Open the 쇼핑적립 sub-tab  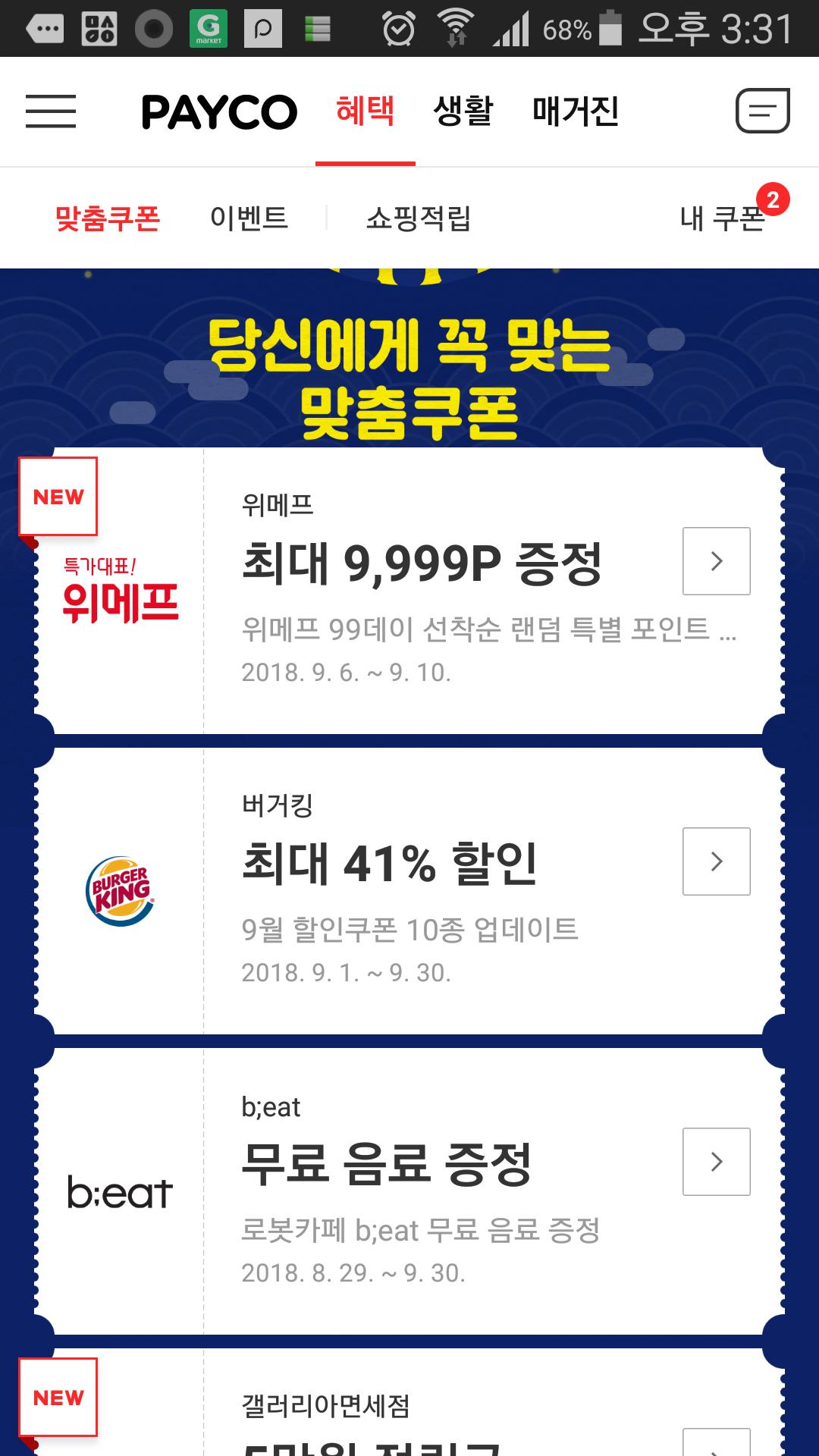[x=419, y=218]
